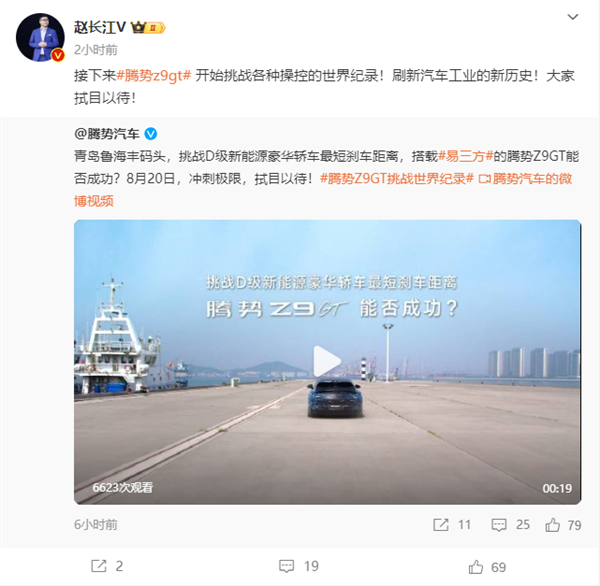Like the quoted 腾势汽车 post with 79 likes
The height and width of the screenshot is (586, 600).
565,523
